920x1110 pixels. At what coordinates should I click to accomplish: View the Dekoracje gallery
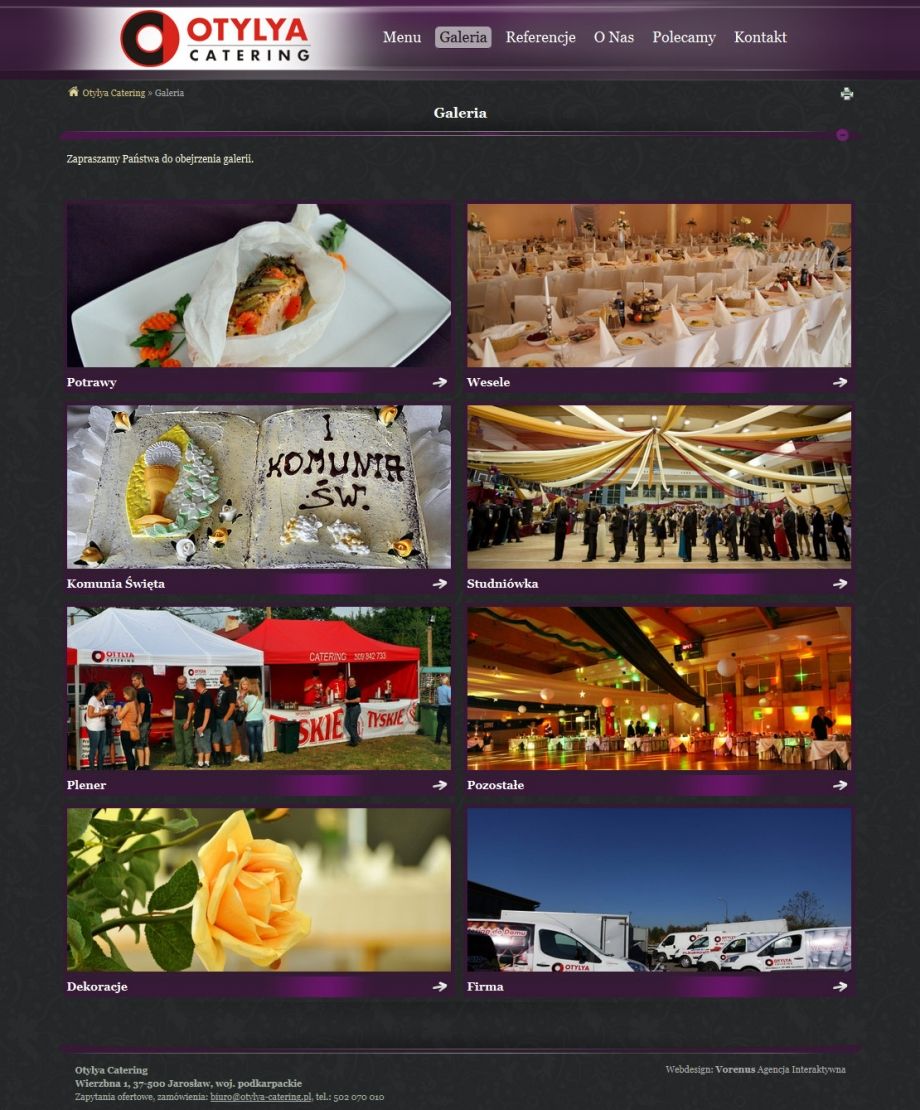pyautogui.click(x=258, y=890)
